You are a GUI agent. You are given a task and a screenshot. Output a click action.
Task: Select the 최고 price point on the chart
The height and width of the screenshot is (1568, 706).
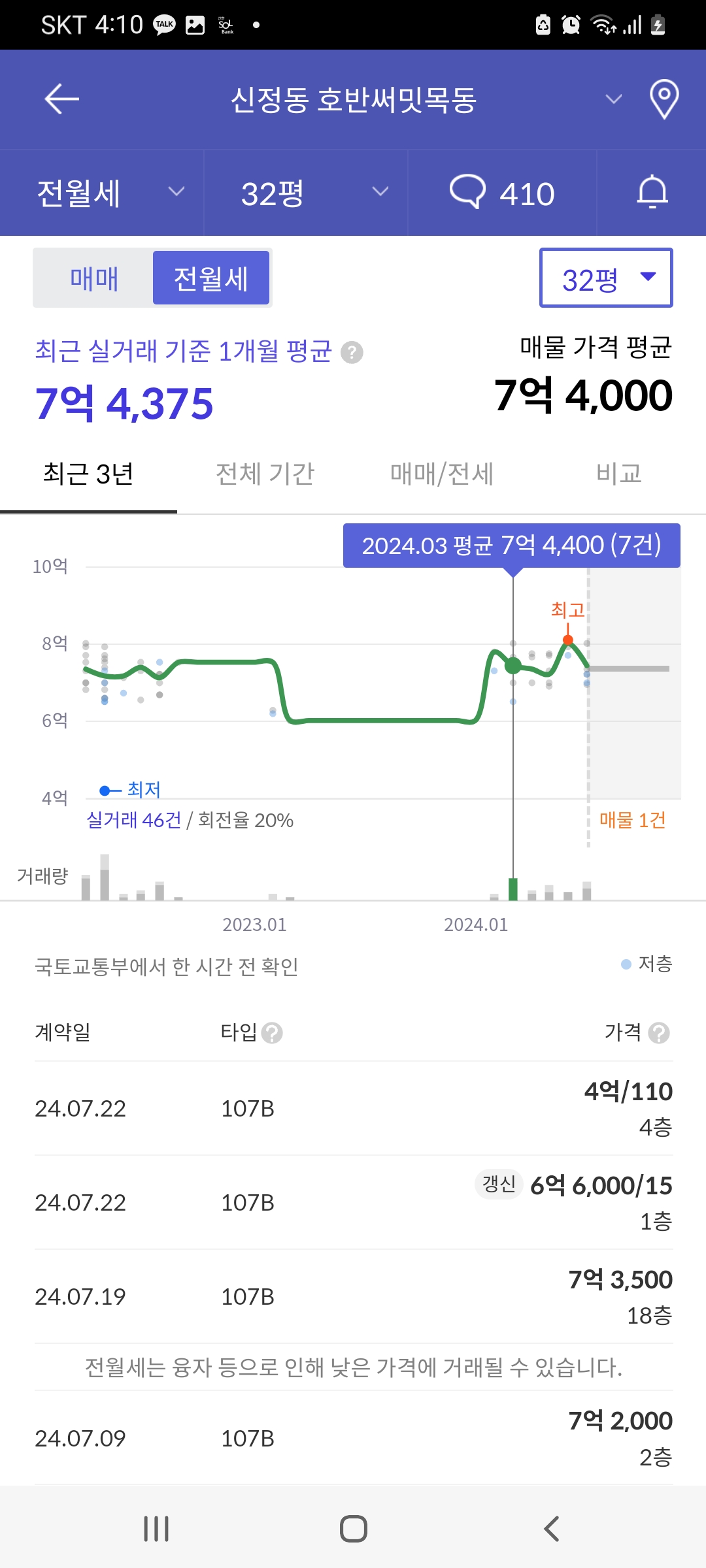tap(566, 640)
